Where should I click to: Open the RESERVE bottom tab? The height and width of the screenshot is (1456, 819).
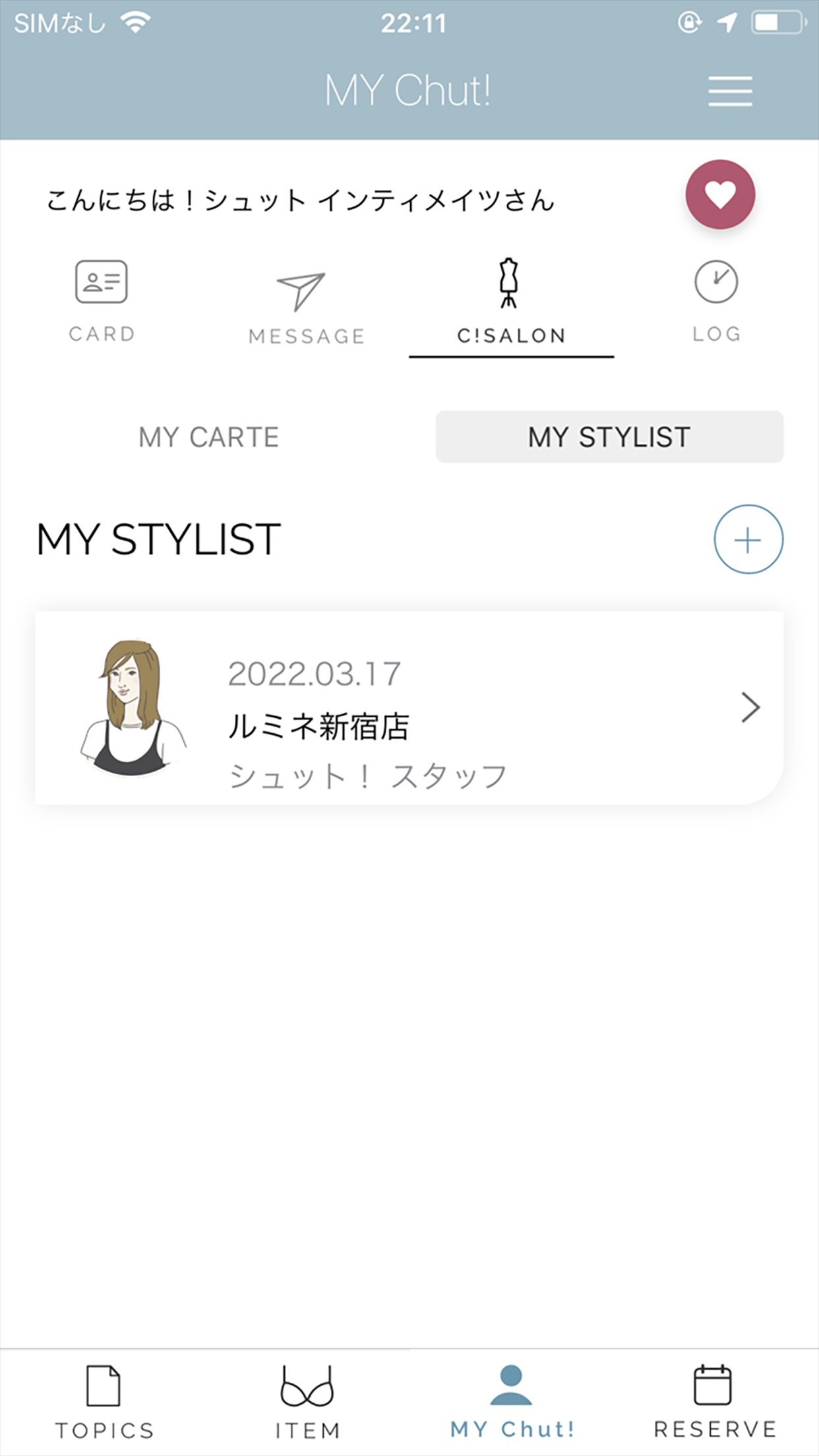pos(715,1401)
